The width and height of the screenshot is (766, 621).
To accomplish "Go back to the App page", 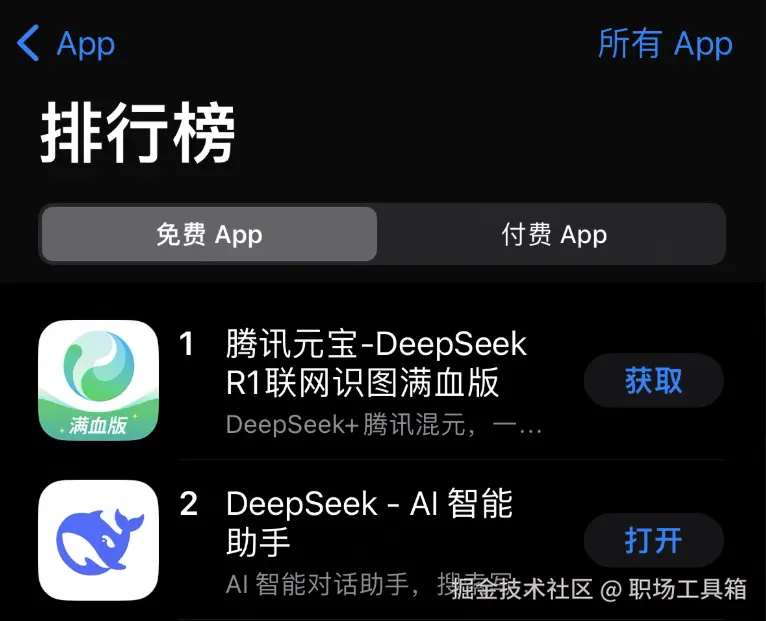I will [66, 44].
